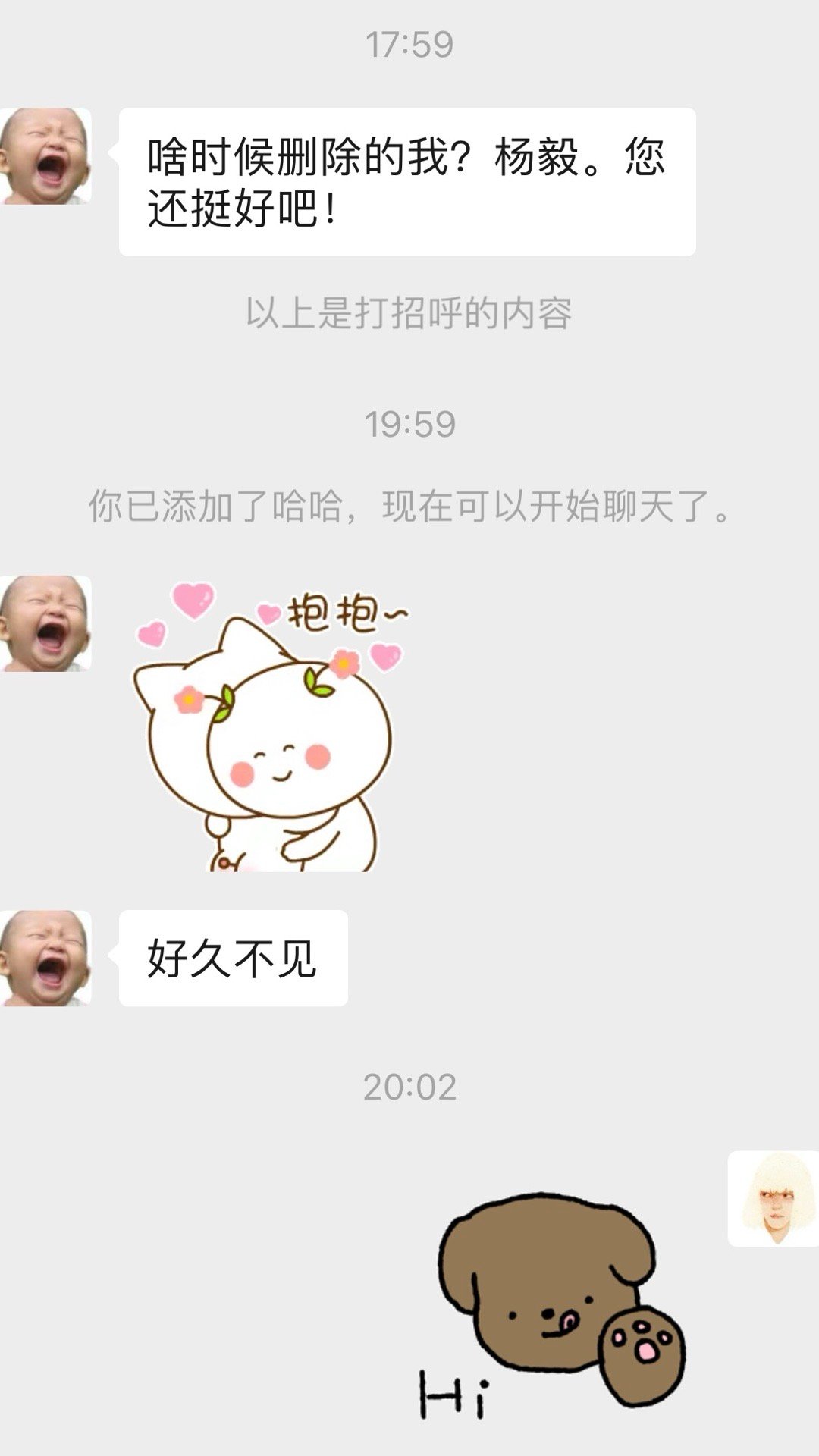Open contact avatar next to 好久不见

point(45,959)
